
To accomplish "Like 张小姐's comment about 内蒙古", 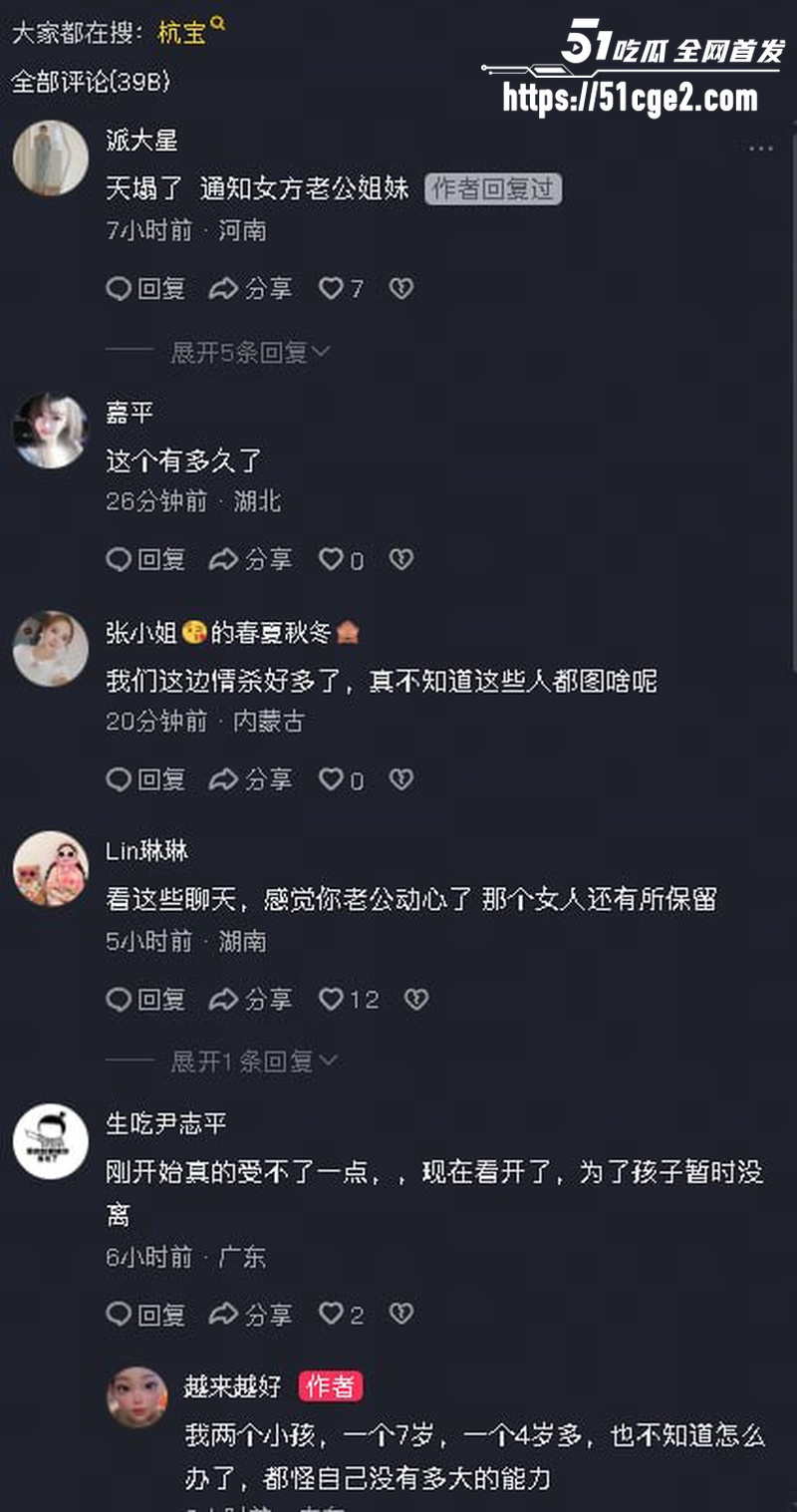I will pyautogui.click(x=341, y=779).
